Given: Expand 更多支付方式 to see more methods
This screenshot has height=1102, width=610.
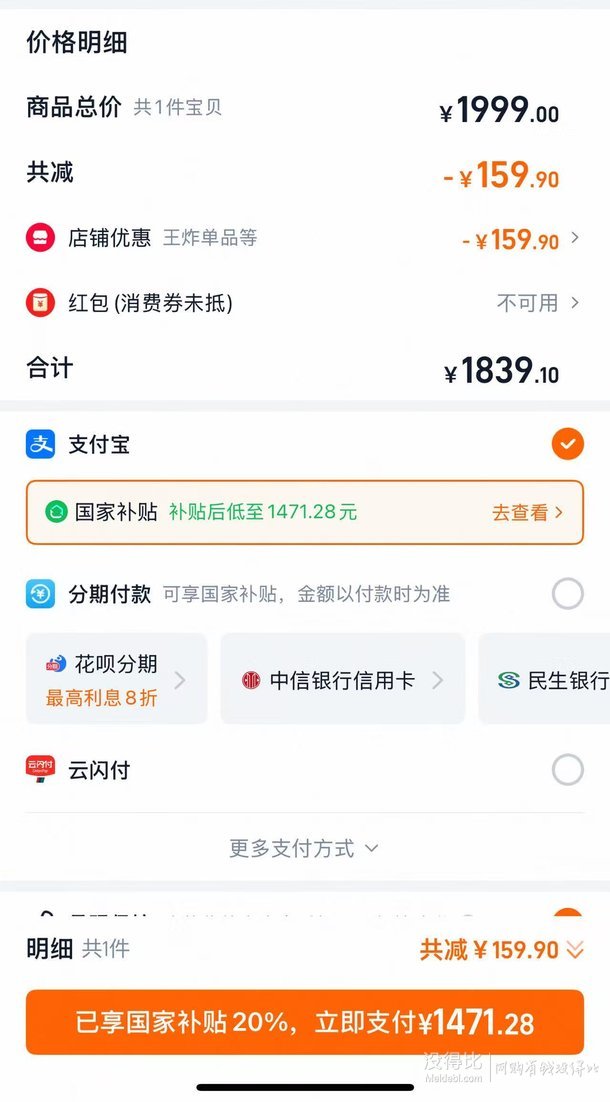Looking at the screenshot, I should [x=304, y=848].
